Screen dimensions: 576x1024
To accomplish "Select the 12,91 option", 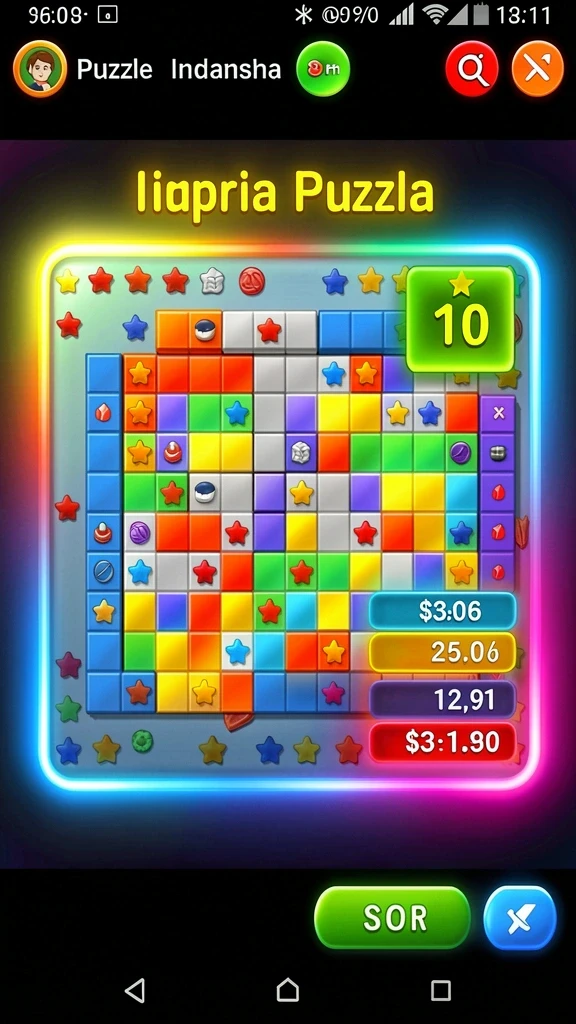I will click(443, 699).
